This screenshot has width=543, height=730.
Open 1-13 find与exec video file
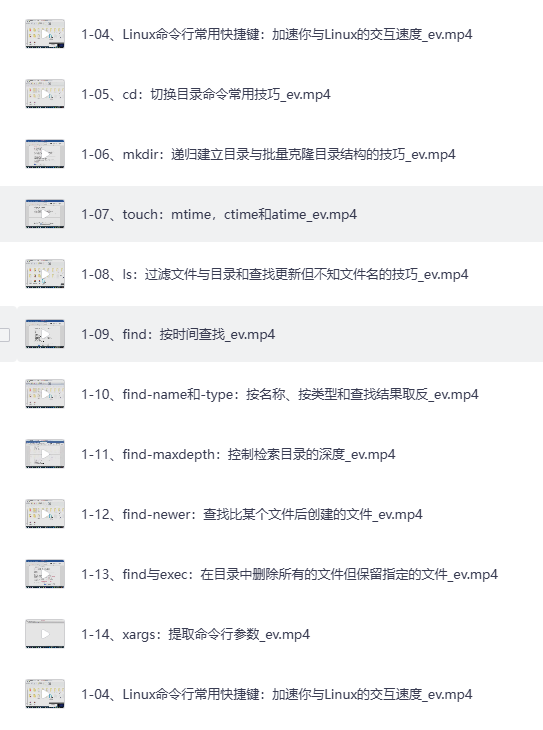[289, 575]
